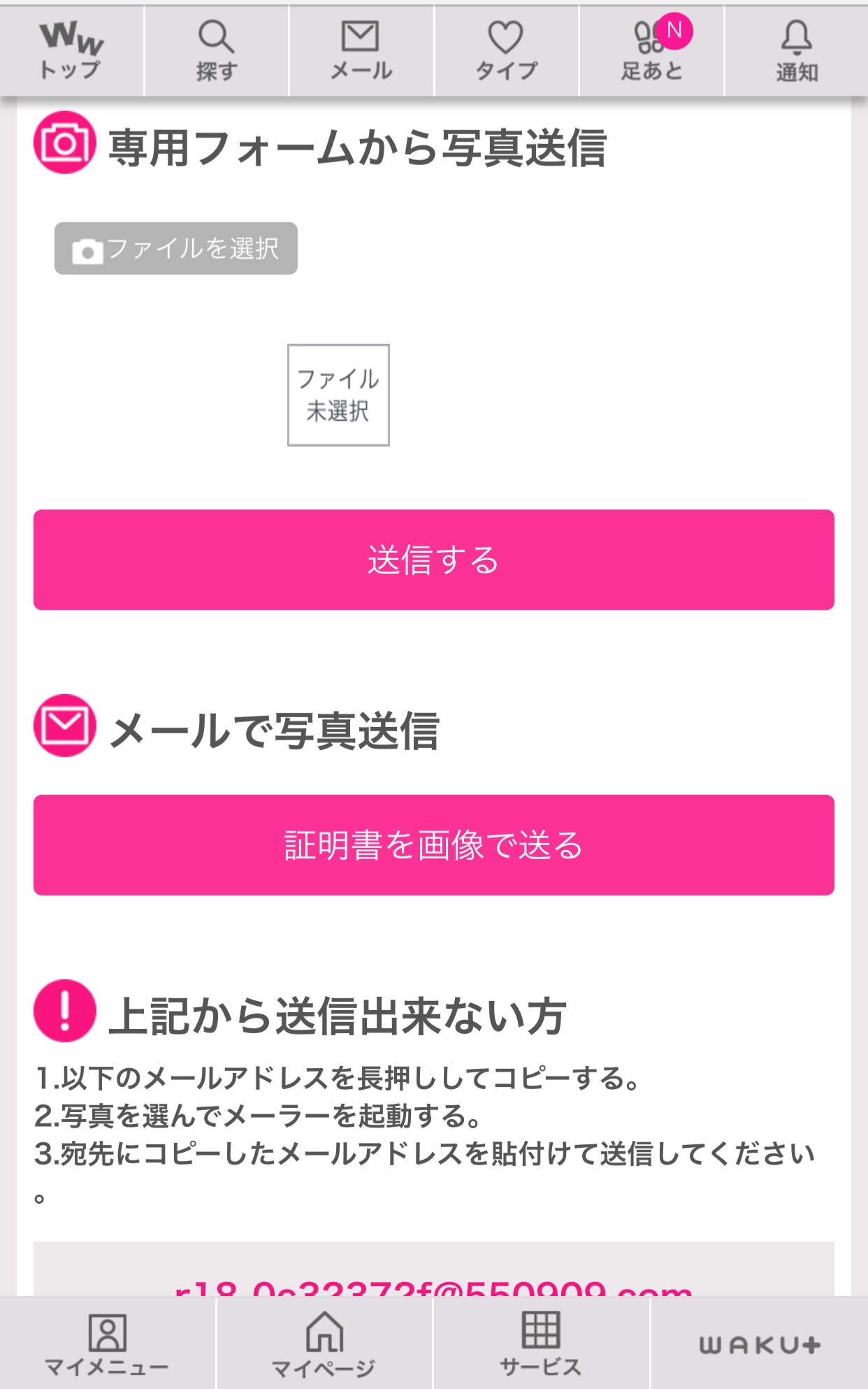This screenshot has height=1389, width=868.
Task: Go to the トップ home tab
Action: (71, 50)
